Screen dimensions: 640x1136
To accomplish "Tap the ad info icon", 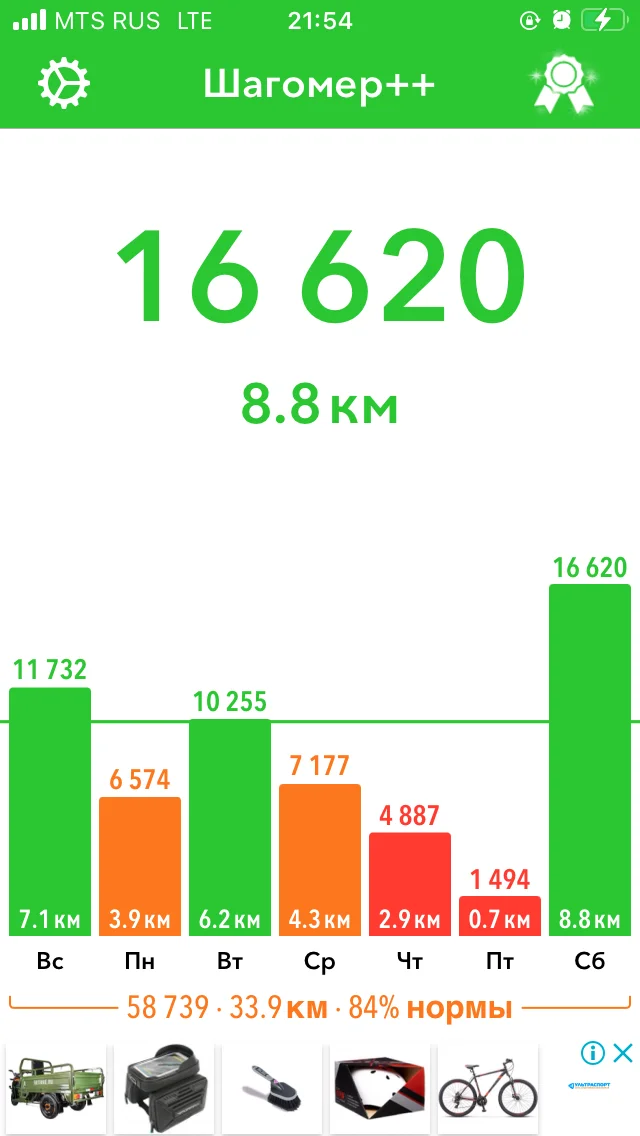I will pyautogui.click(x=593, y=1052).
